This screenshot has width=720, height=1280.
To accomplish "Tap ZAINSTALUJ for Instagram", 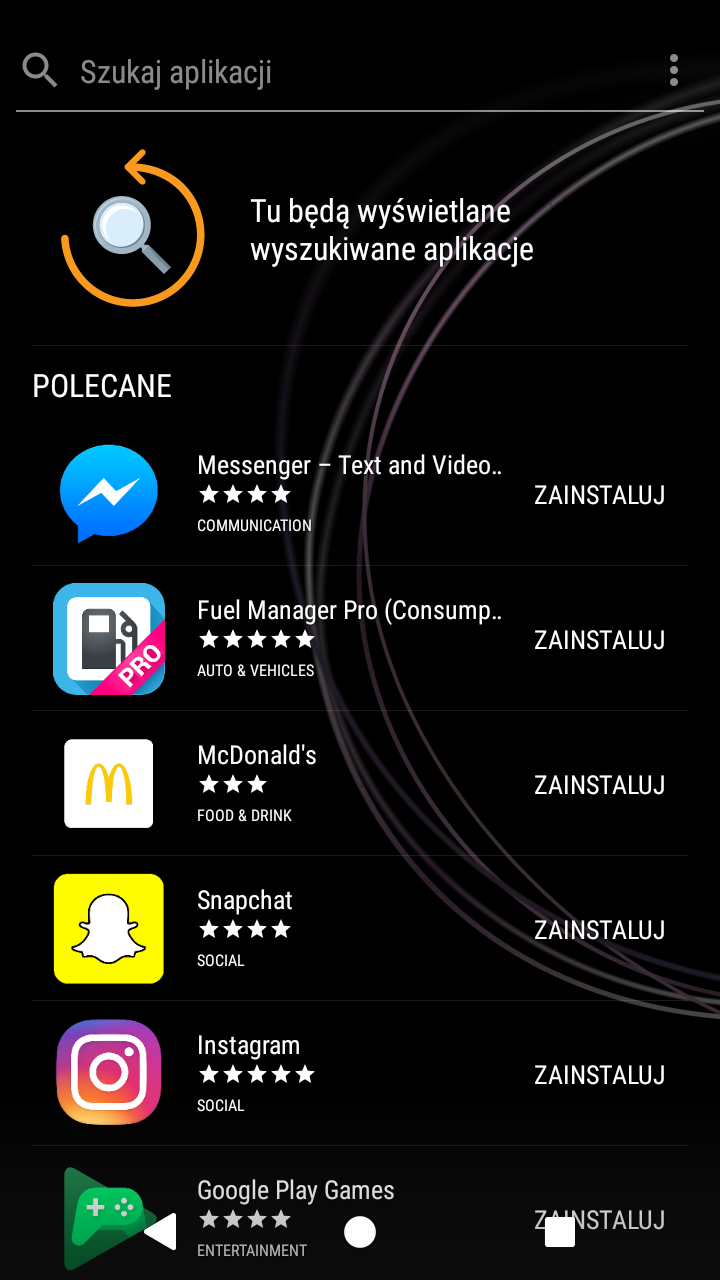I will coord(599,1075).
